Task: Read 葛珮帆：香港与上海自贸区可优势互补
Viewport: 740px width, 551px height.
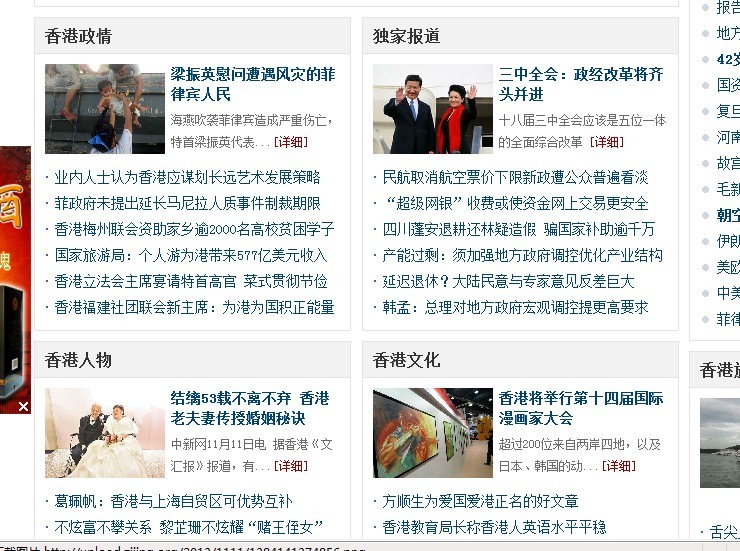Action: (x=173, y=501)
